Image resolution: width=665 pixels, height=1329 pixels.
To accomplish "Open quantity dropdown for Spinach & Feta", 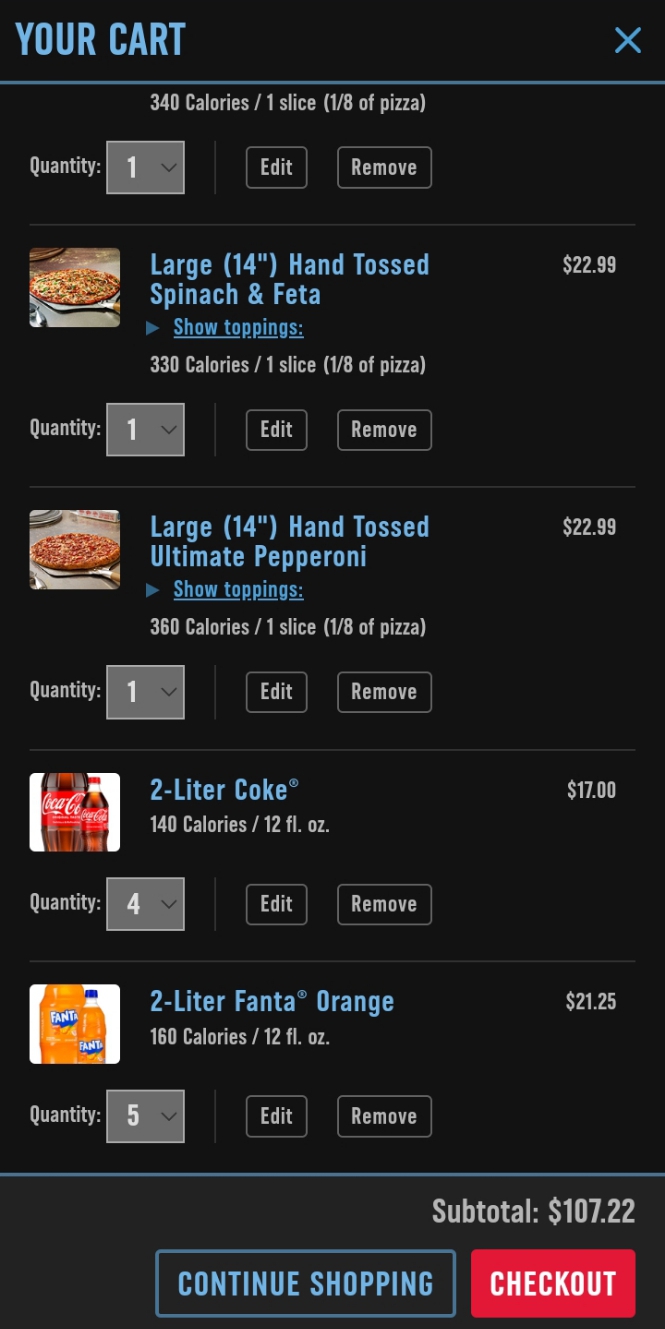I will click(x=146, y=430).
